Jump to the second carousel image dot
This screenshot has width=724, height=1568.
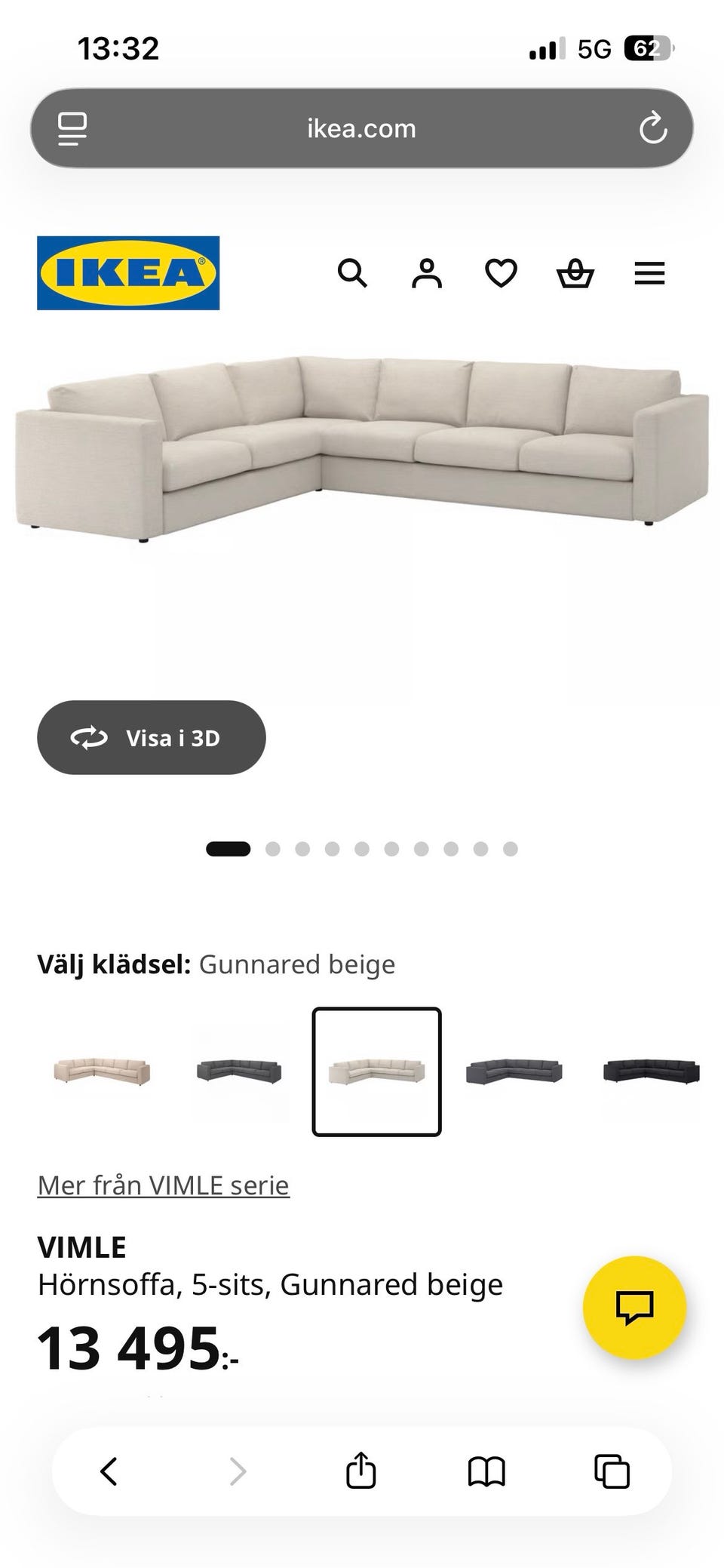click(275, 848)
